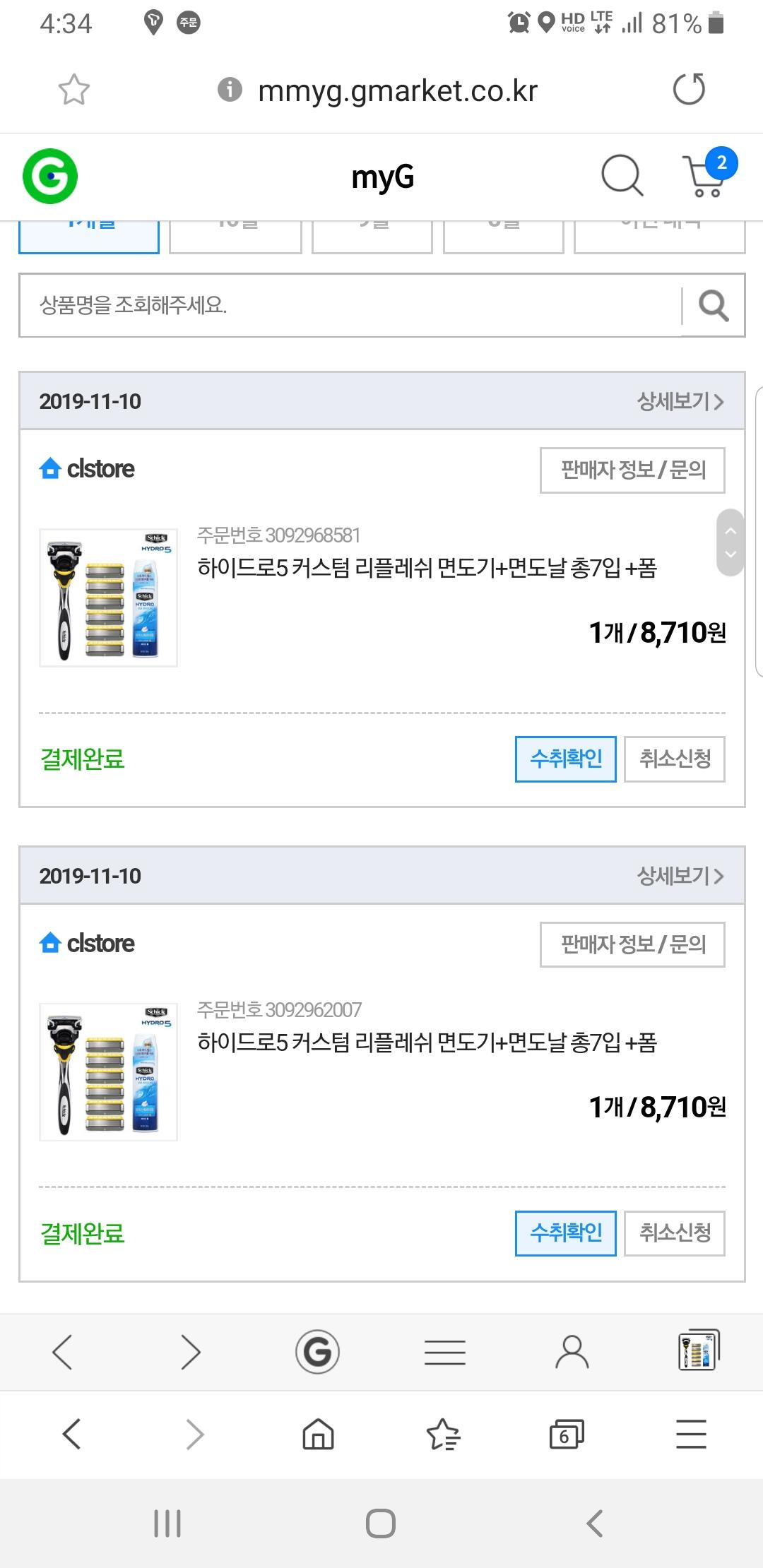
Task: Open my account from the person icon
Action: click(x=572, y=1352)
